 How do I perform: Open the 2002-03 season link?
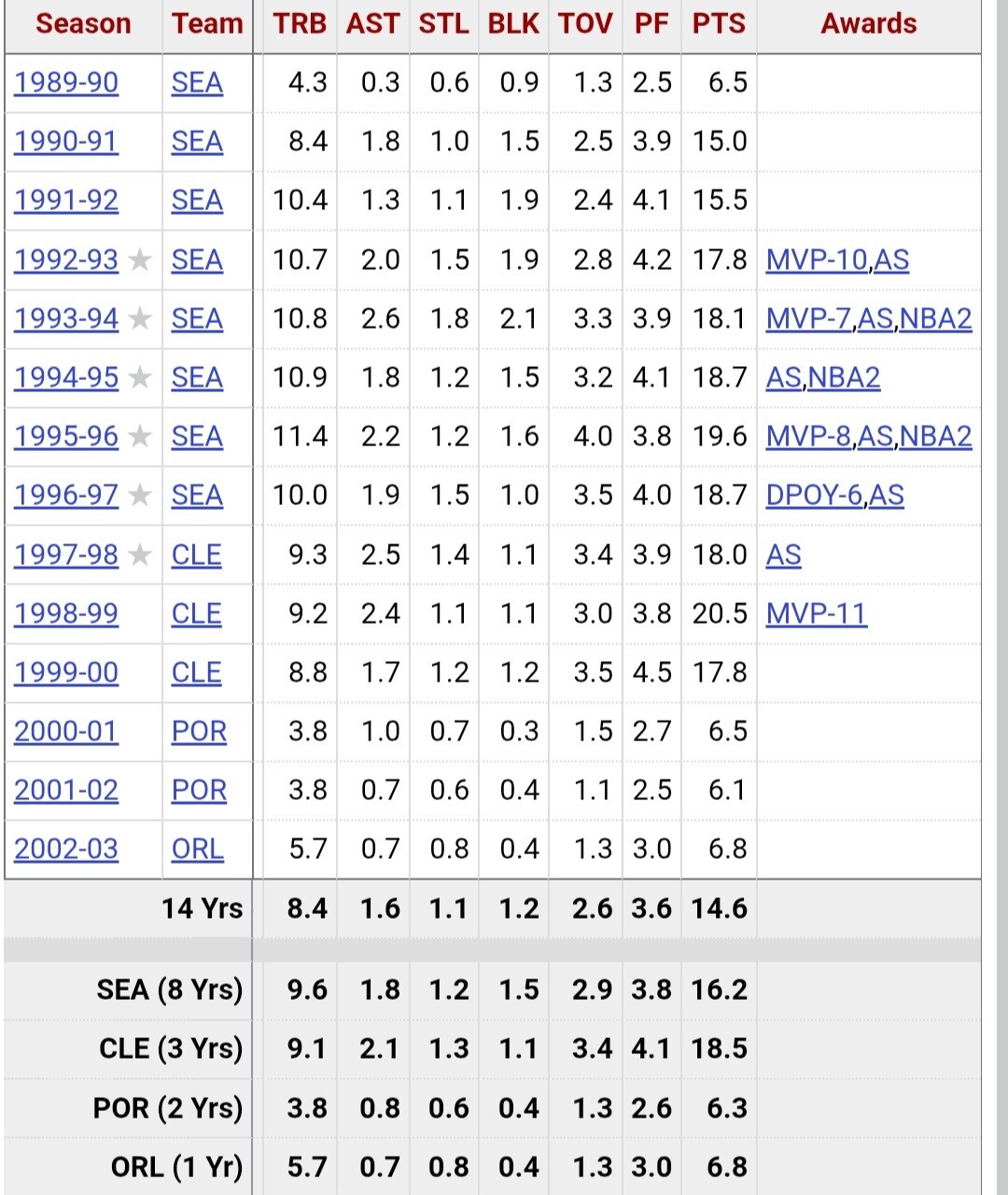66,849
